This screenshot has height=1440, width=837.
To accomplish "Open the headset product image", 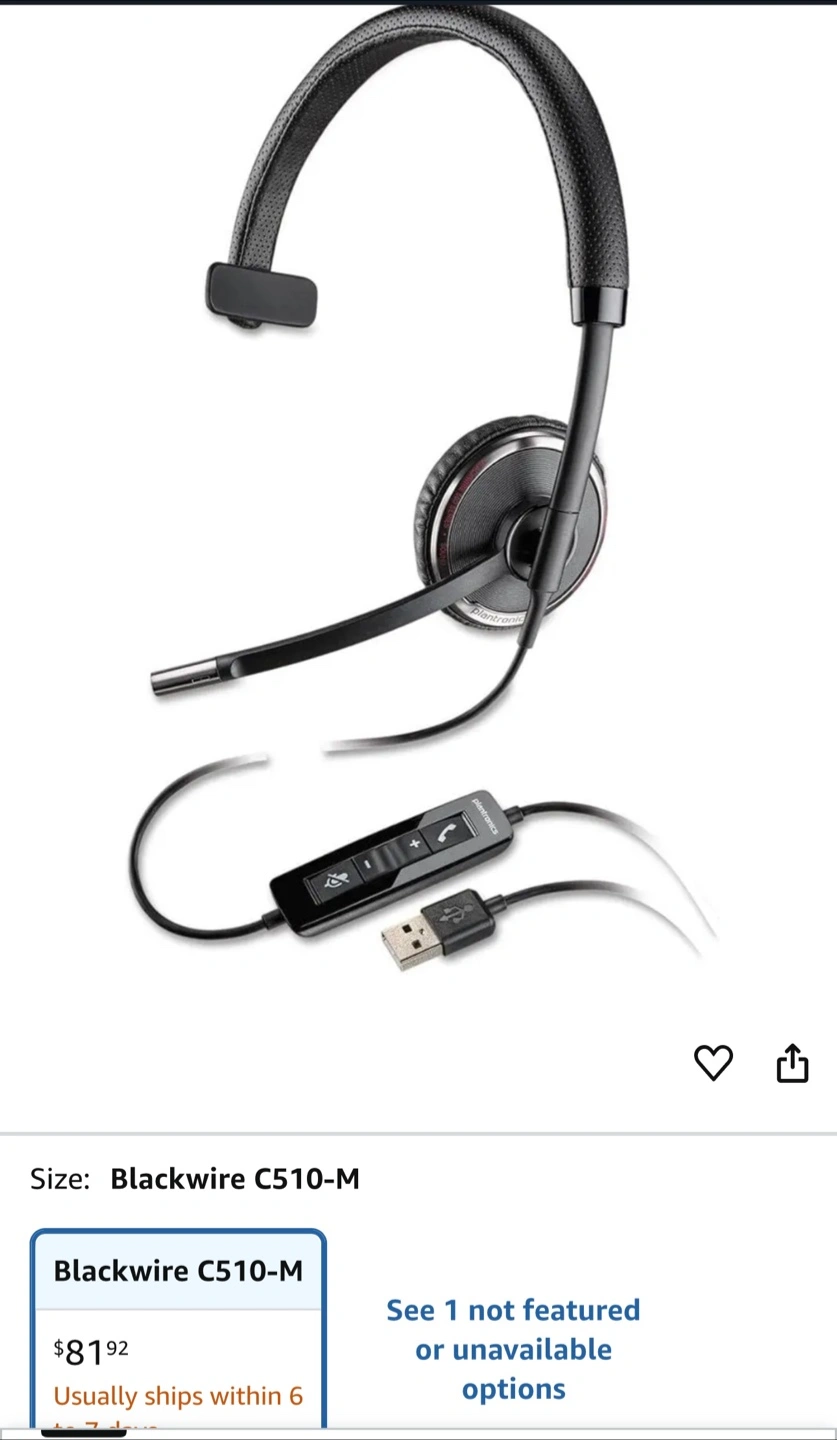I will click(x=420, y=500).
